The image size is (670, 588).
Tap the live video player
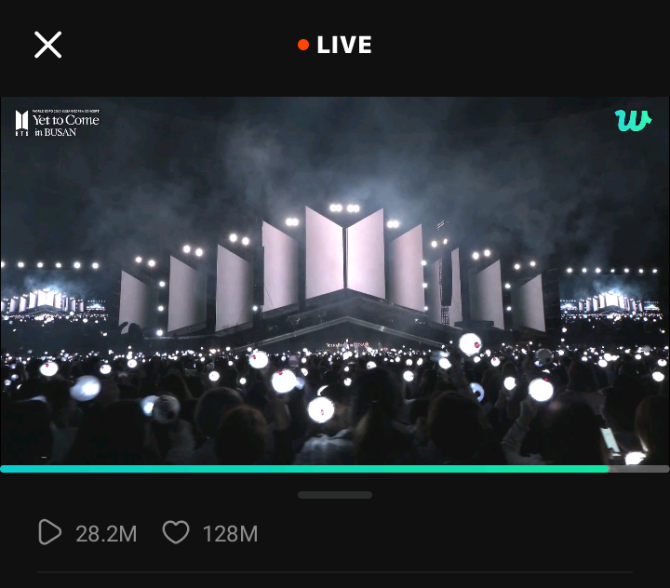pyautogui.click(x=335, y=280)
